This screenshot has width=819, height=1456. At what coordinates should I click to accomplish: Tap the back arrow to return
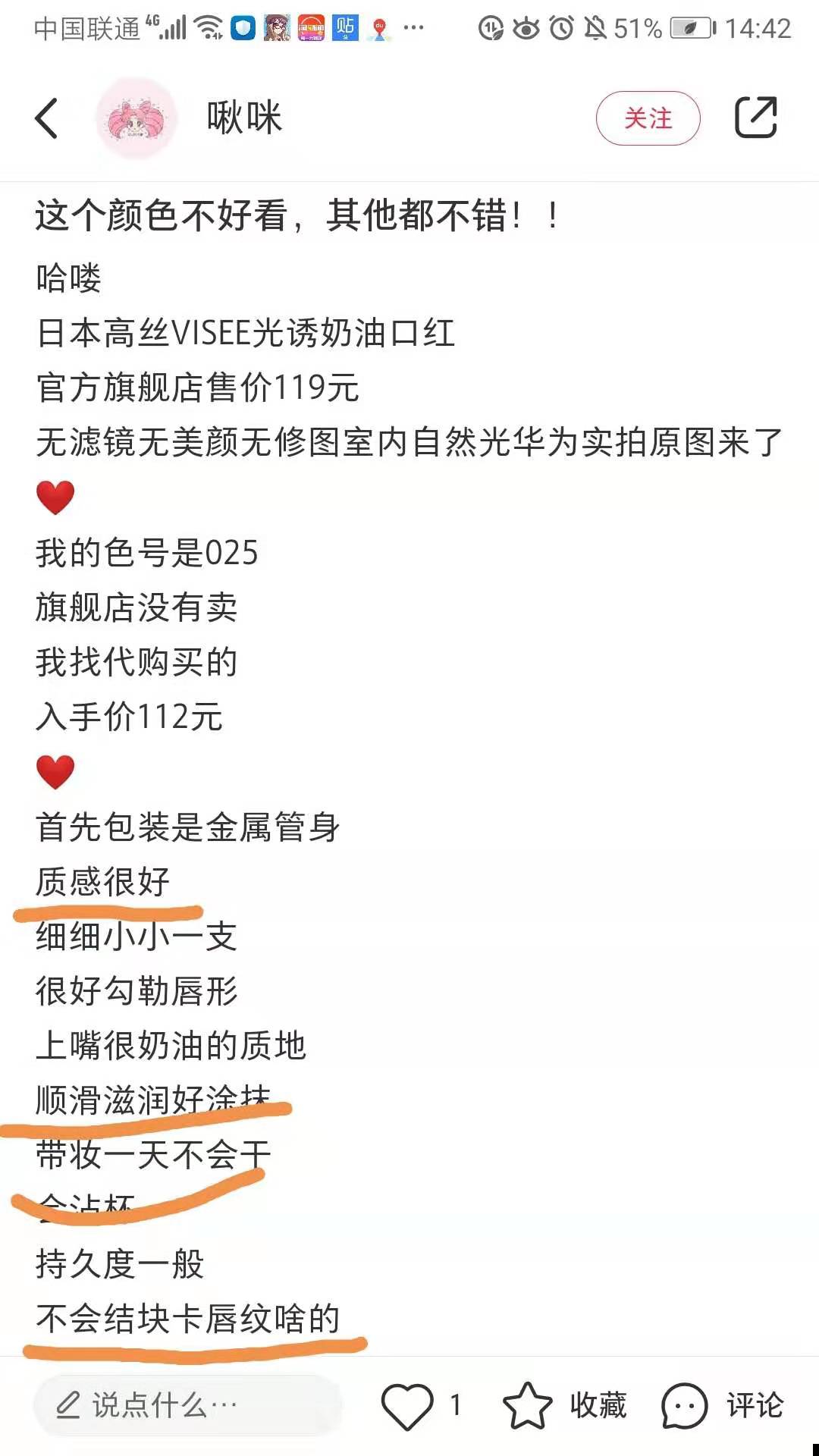[x=47, y=119]
